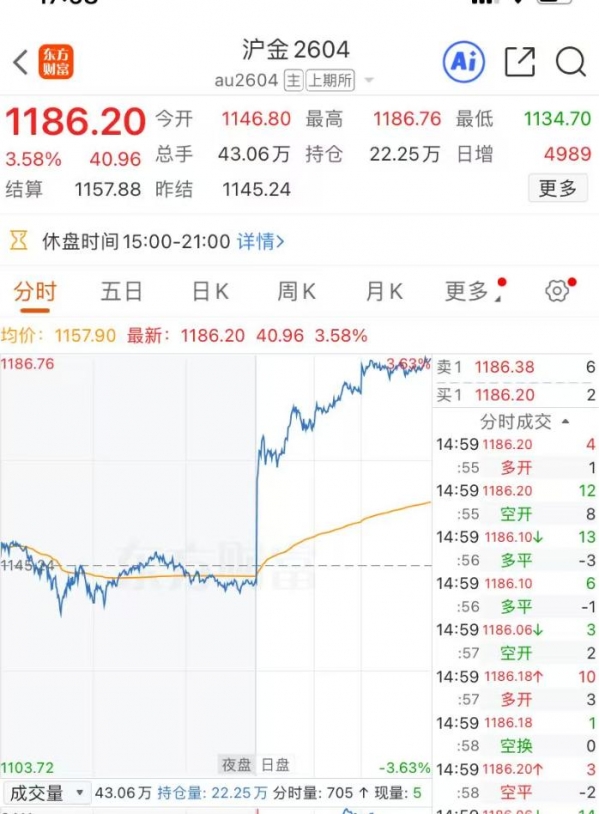Screen dimensions: 600x814
Task: Select the 日盘 session toggle
Action: 275,765
